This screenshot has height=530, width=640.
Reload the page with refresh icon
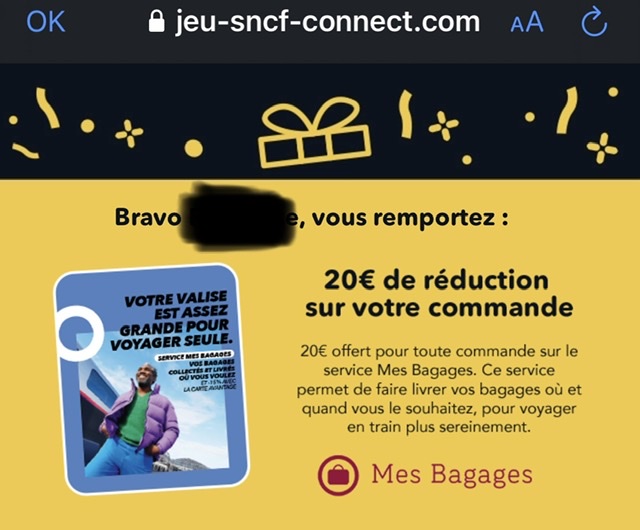click(x=594, y=22)
